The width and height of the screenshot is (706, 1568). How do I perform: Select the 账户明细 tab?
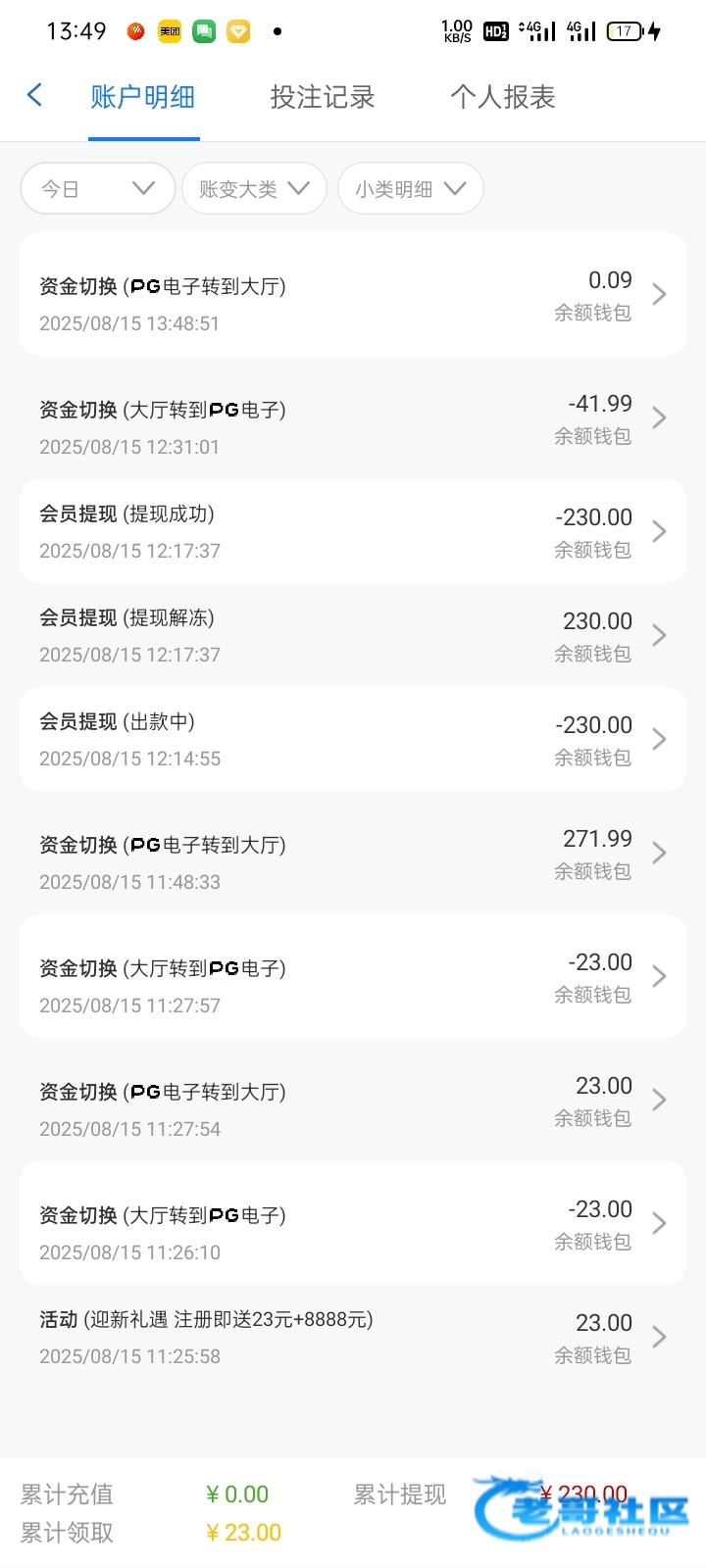pyautogui.click(x=143, y=97)
